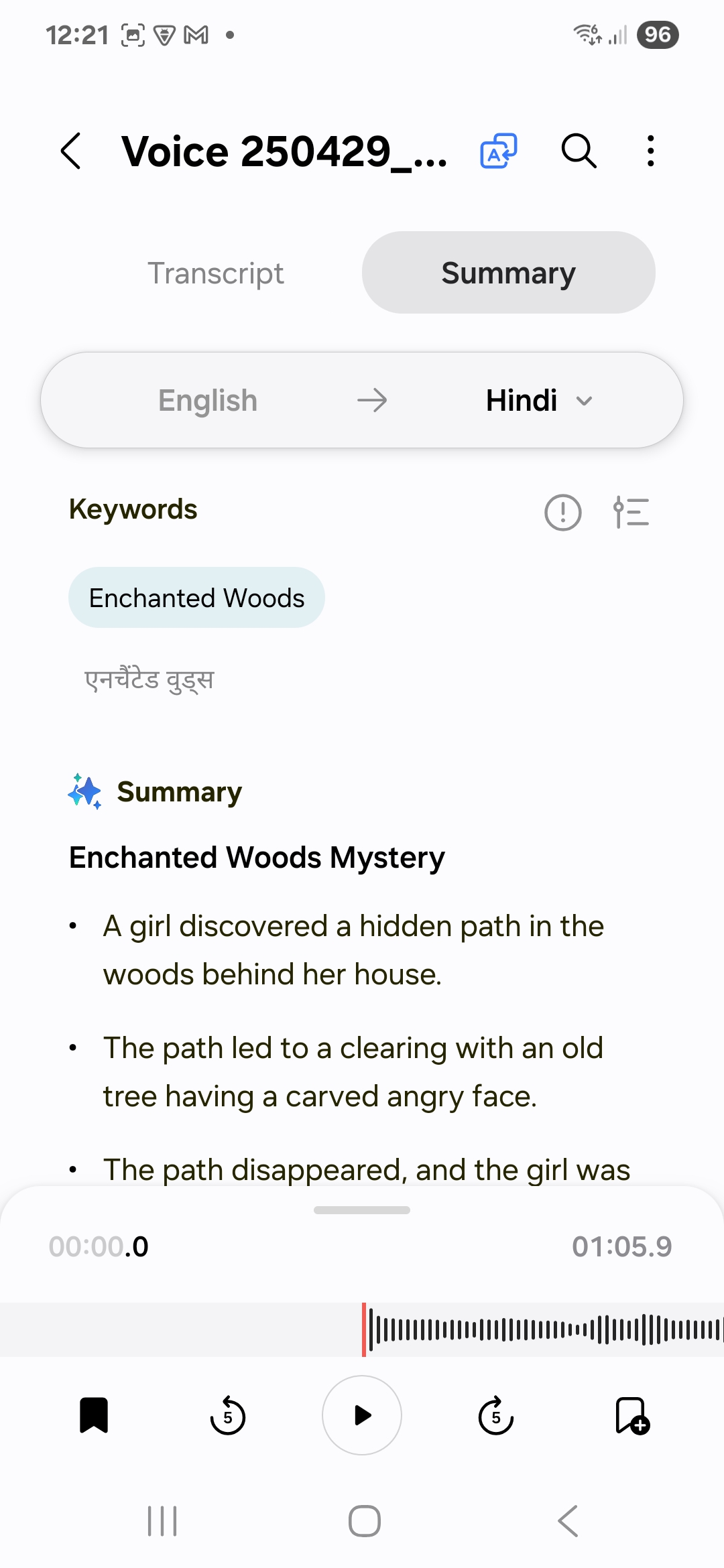Viewport: 724px width, 1568px height.
Task: Open summary style options next to Keywords
Action: click(631, 513)
